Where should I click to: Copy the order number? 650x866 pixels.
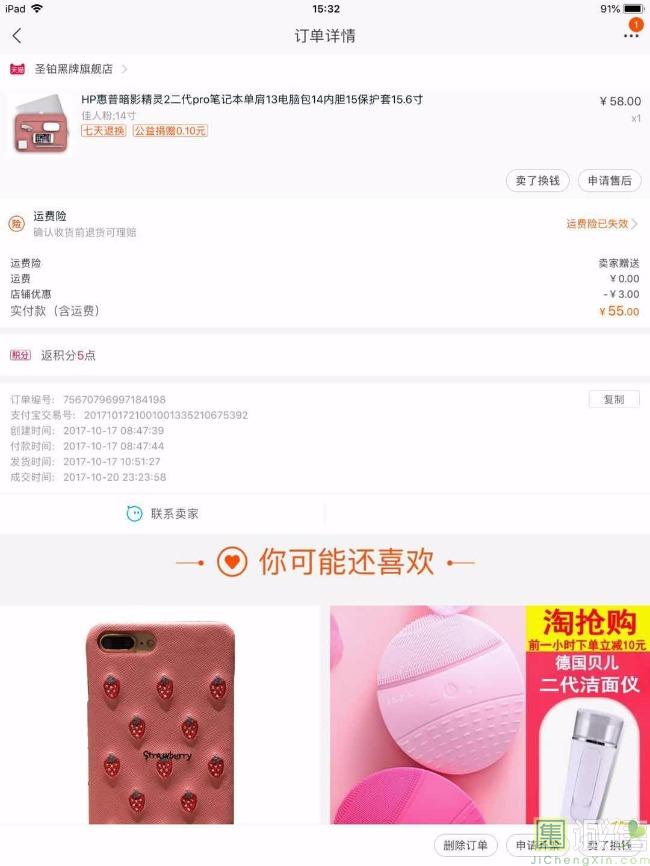point(613,399)
